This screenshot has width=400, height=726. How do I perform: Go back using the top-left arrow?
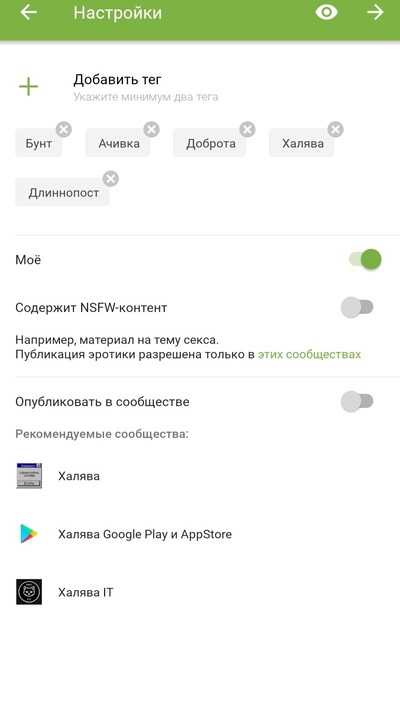click(28, 12)
